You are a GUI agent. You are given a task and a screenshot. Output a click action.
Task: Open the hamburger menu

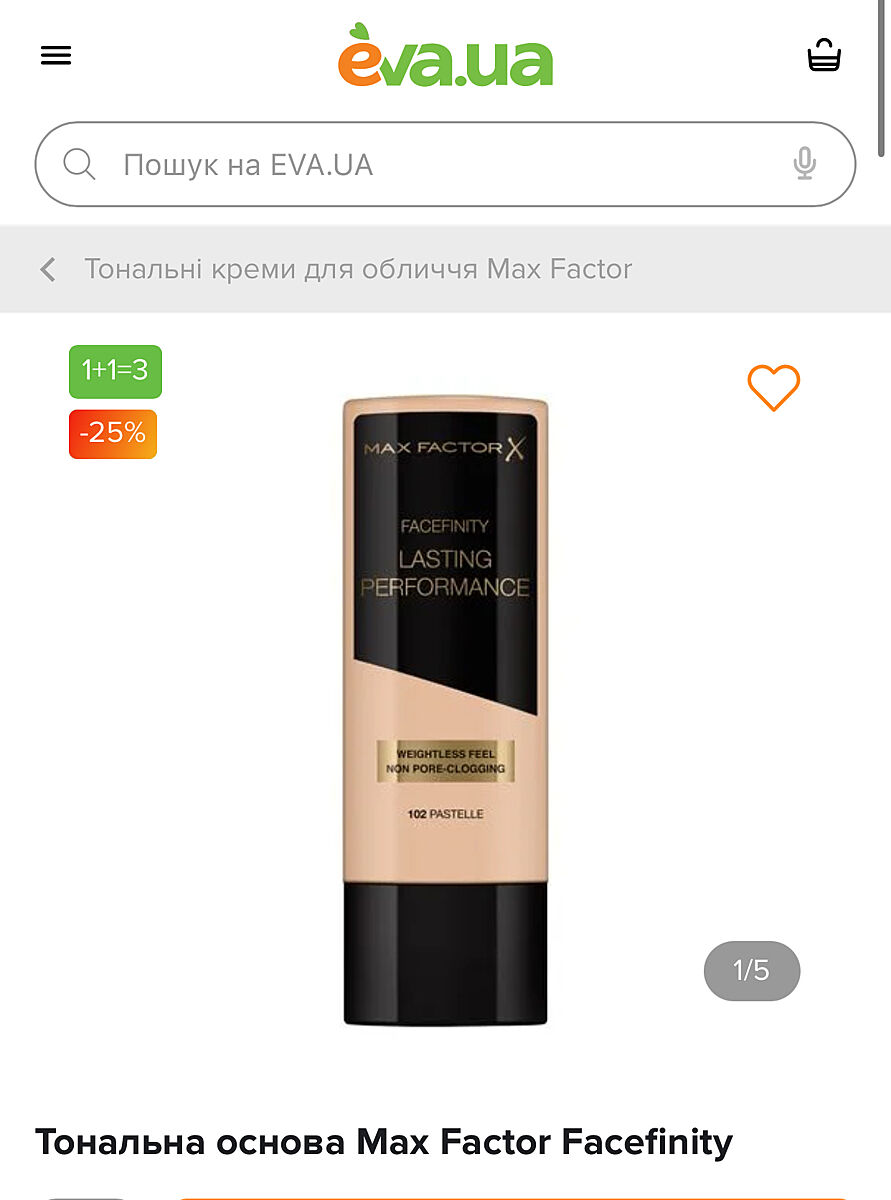(56, 56)
